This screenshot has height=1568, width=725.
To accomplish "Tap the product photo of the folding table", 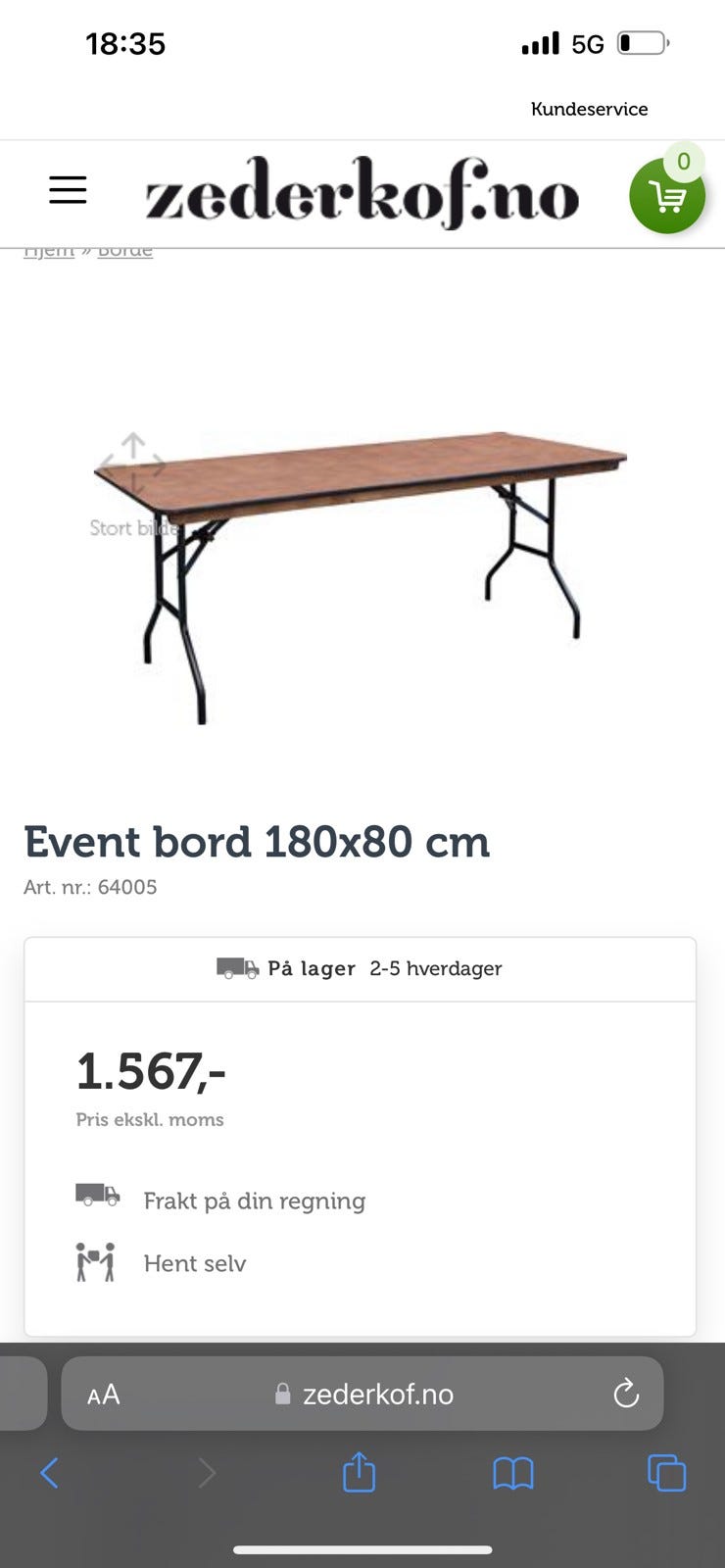I will click(362, 549).
